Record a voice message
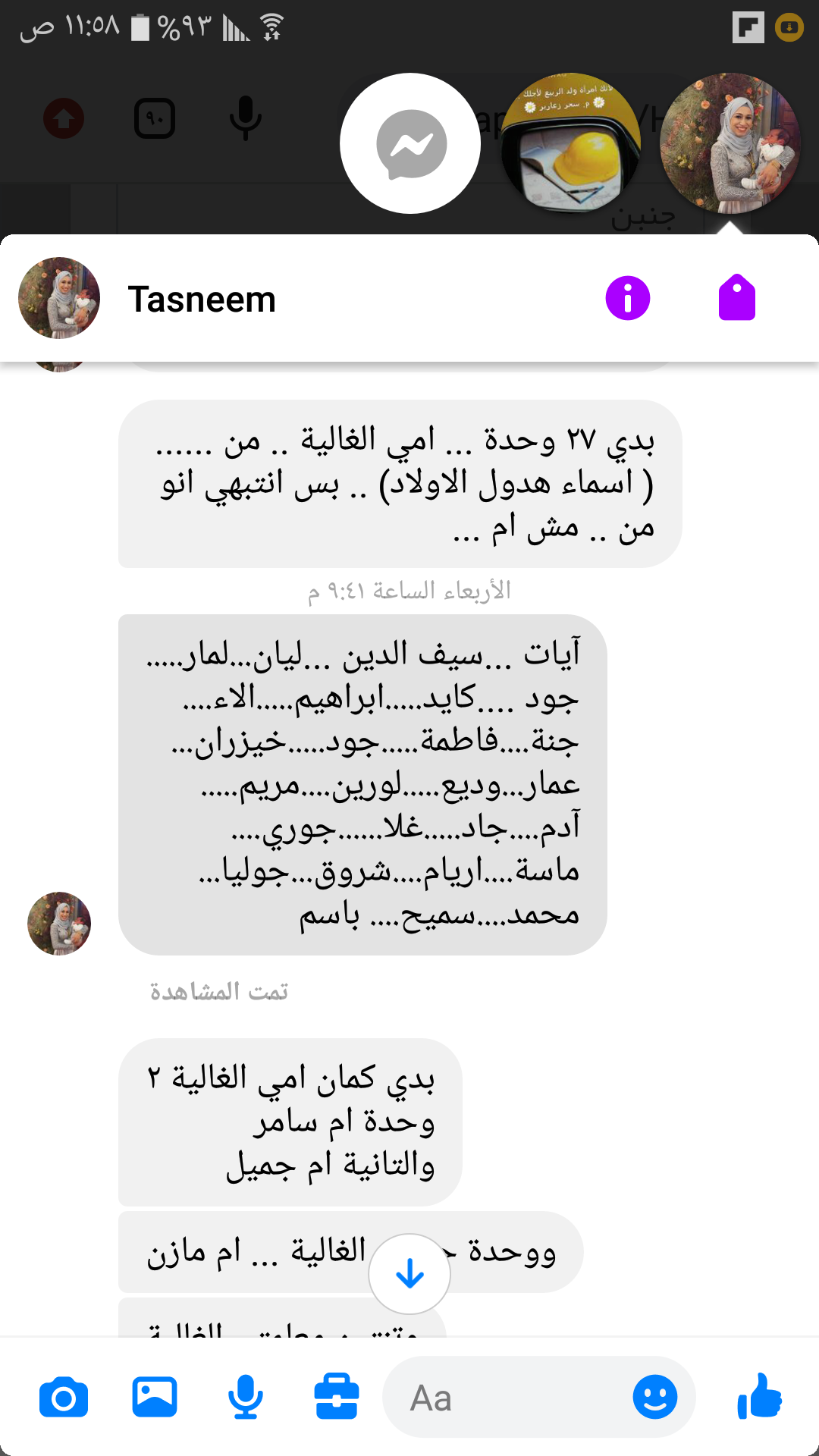Image resolution: width=819 pixels, height=1456 pixels. click(246, 1398)
